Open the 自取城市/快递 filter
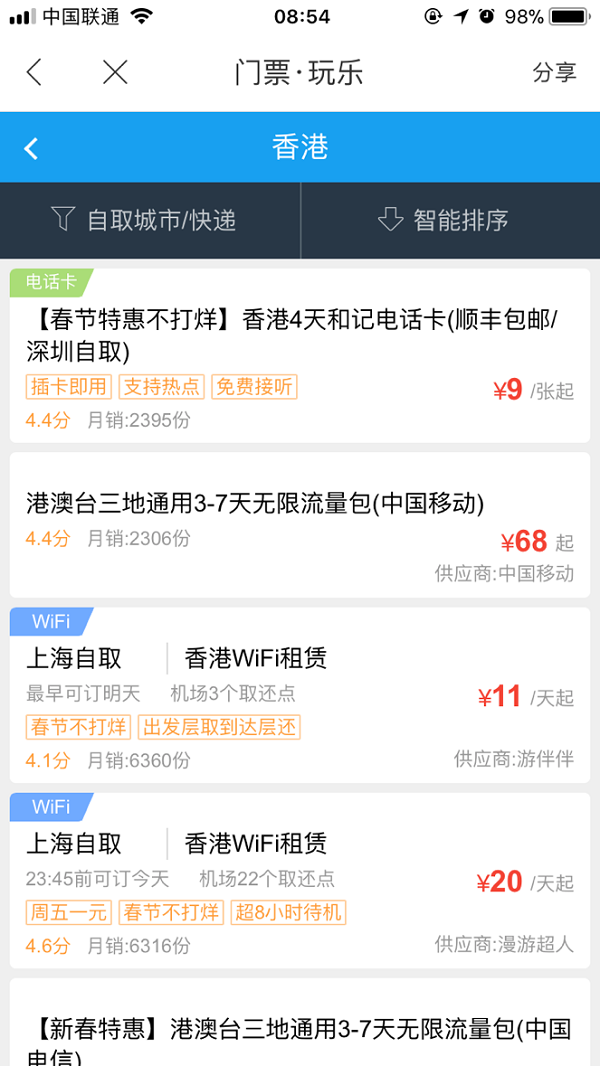This screenshot has width=600, height=1066. tap(150, 220)
